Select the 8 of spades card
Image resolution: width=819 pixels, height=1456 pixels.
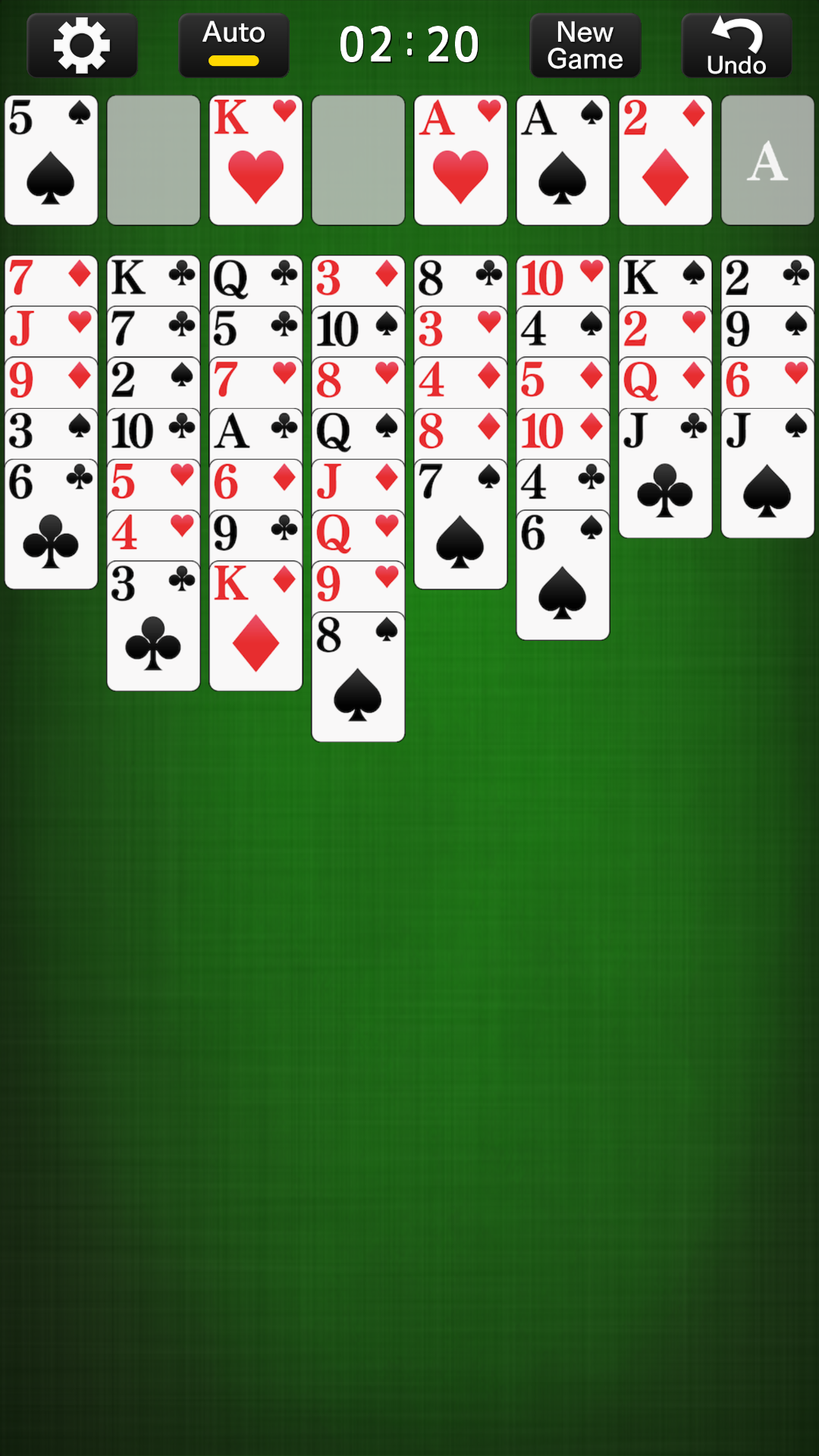point(358,676)
